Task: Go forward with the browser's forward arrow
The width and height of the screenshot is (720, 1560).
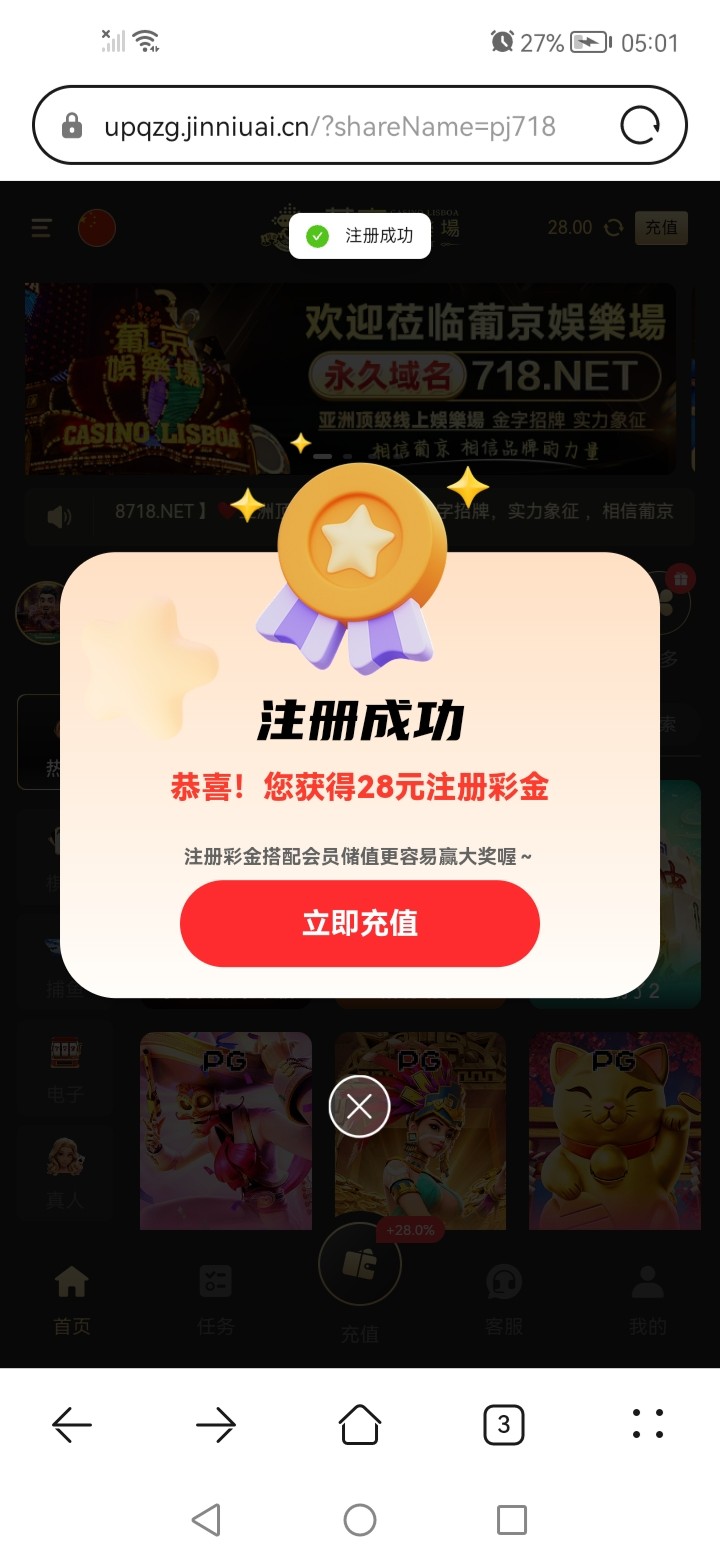Action: [x=216, y=1424]
